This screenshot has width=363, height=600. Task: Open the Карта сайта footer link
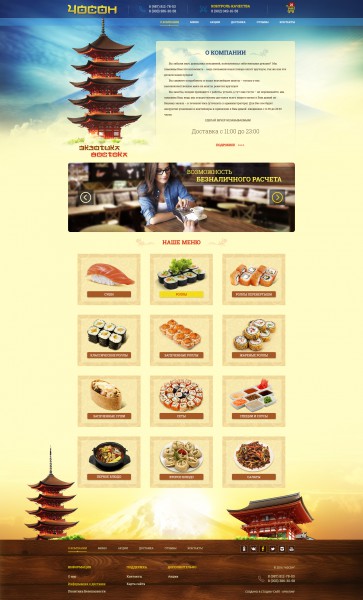136,584
